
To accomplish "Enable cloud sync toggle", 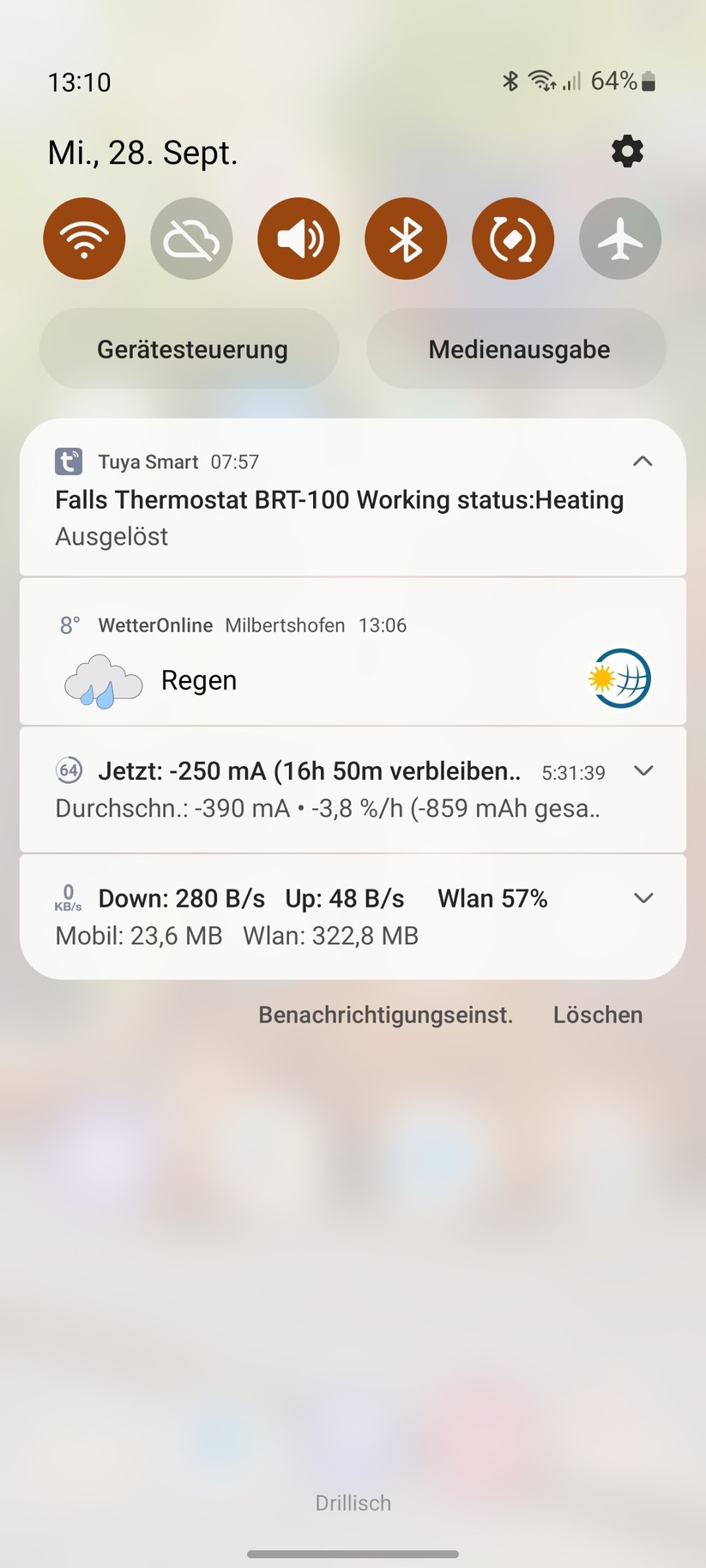I will point(191,238).
